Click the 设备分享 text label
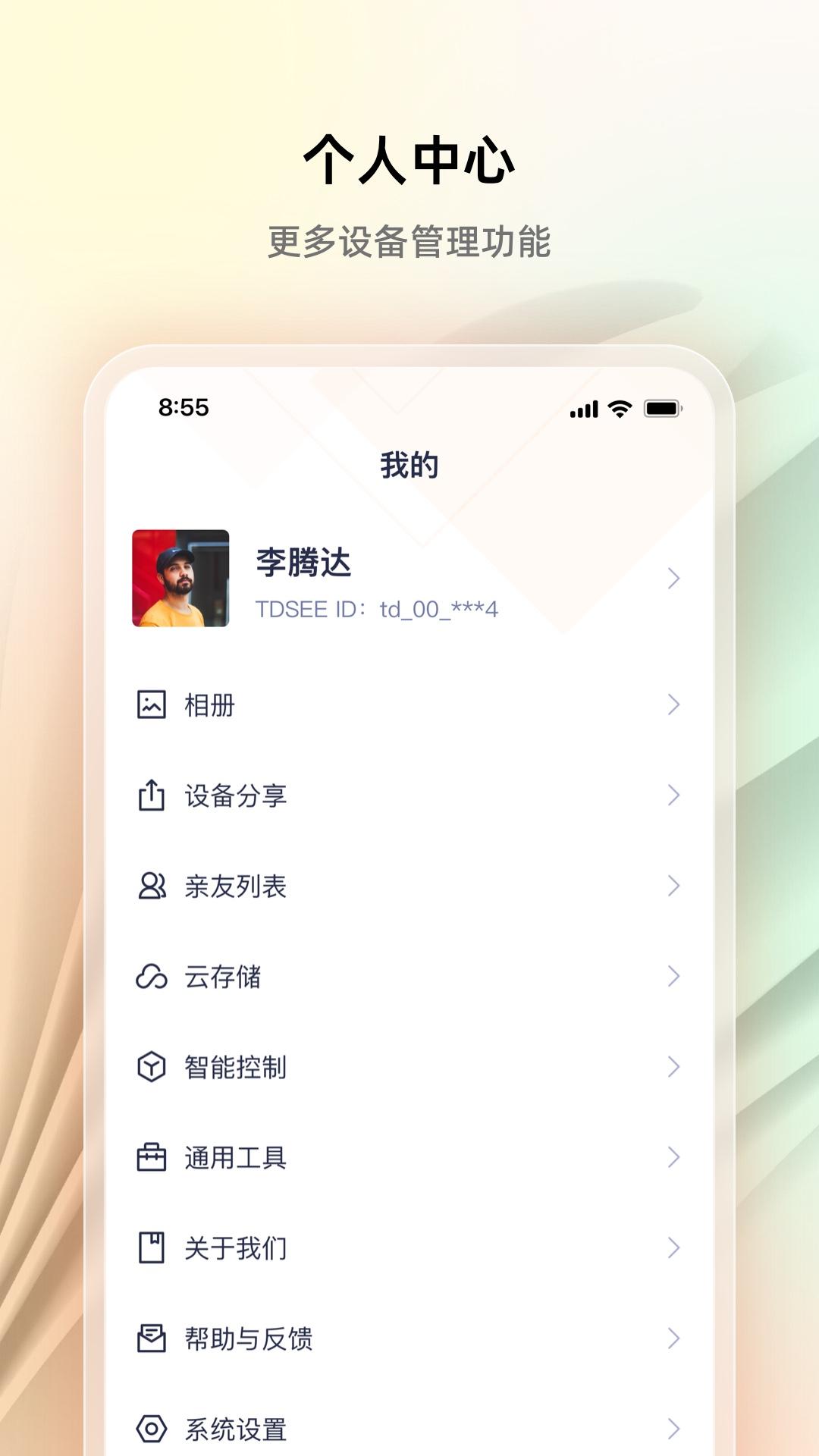 coord(236,795)
